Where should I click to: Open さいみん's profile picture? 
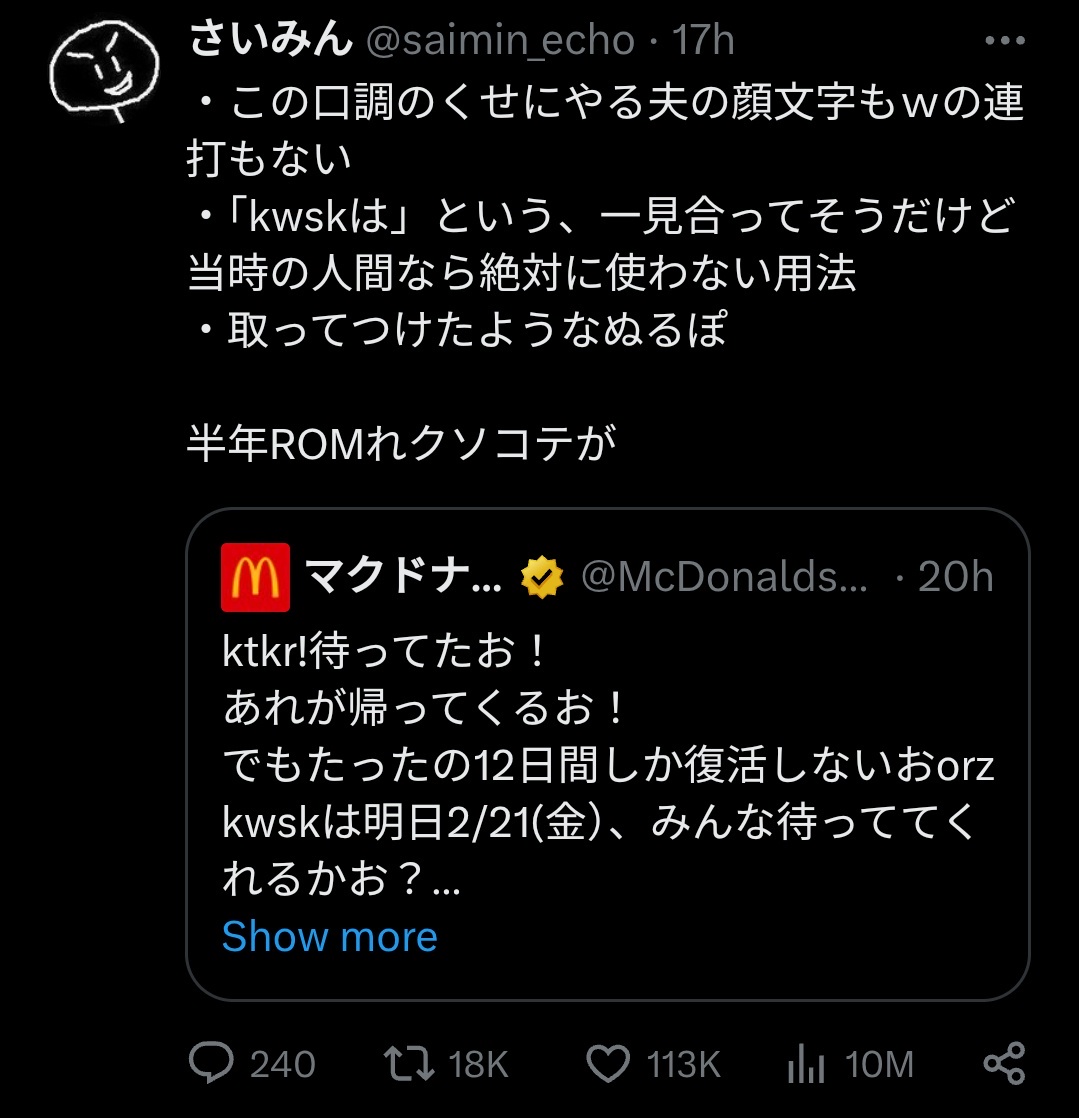coord(106,70)
